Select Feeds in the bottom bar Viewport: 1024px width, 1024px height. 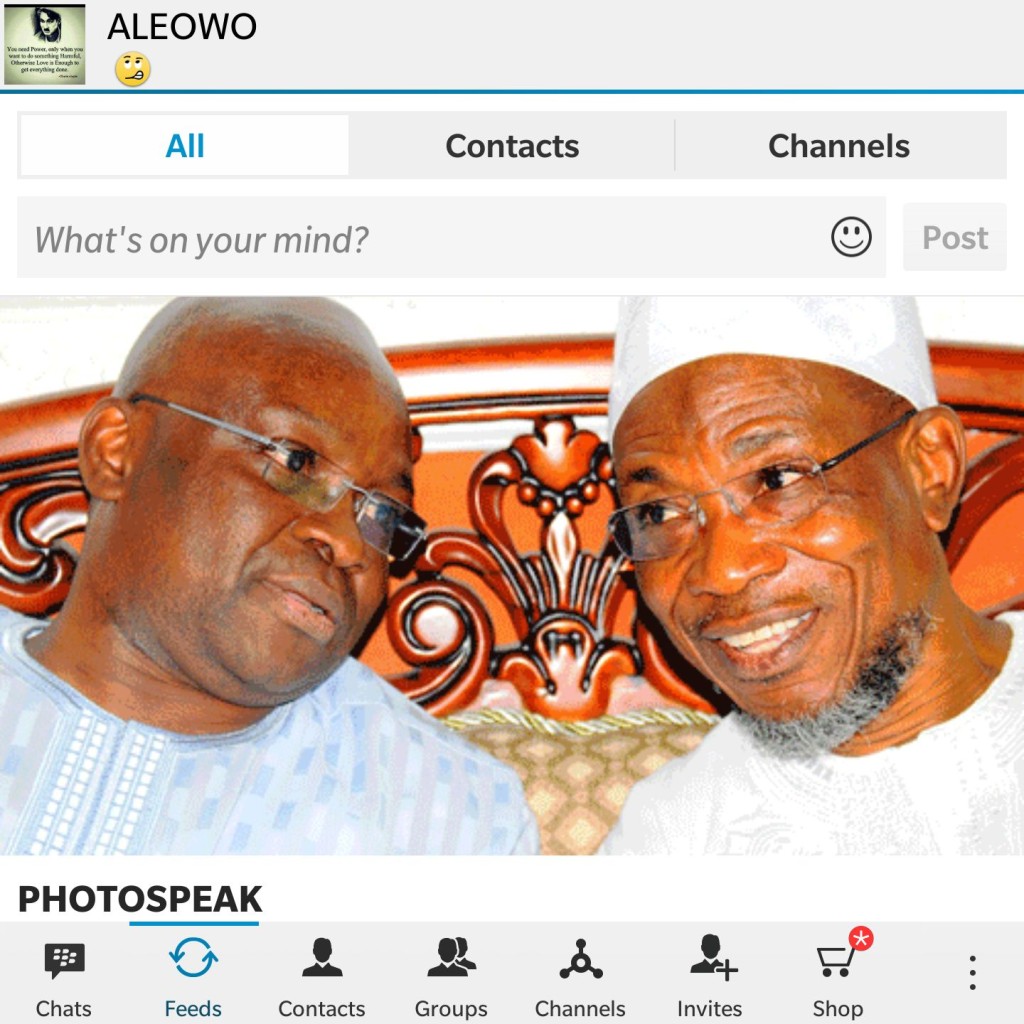click(x=193, y=976)
